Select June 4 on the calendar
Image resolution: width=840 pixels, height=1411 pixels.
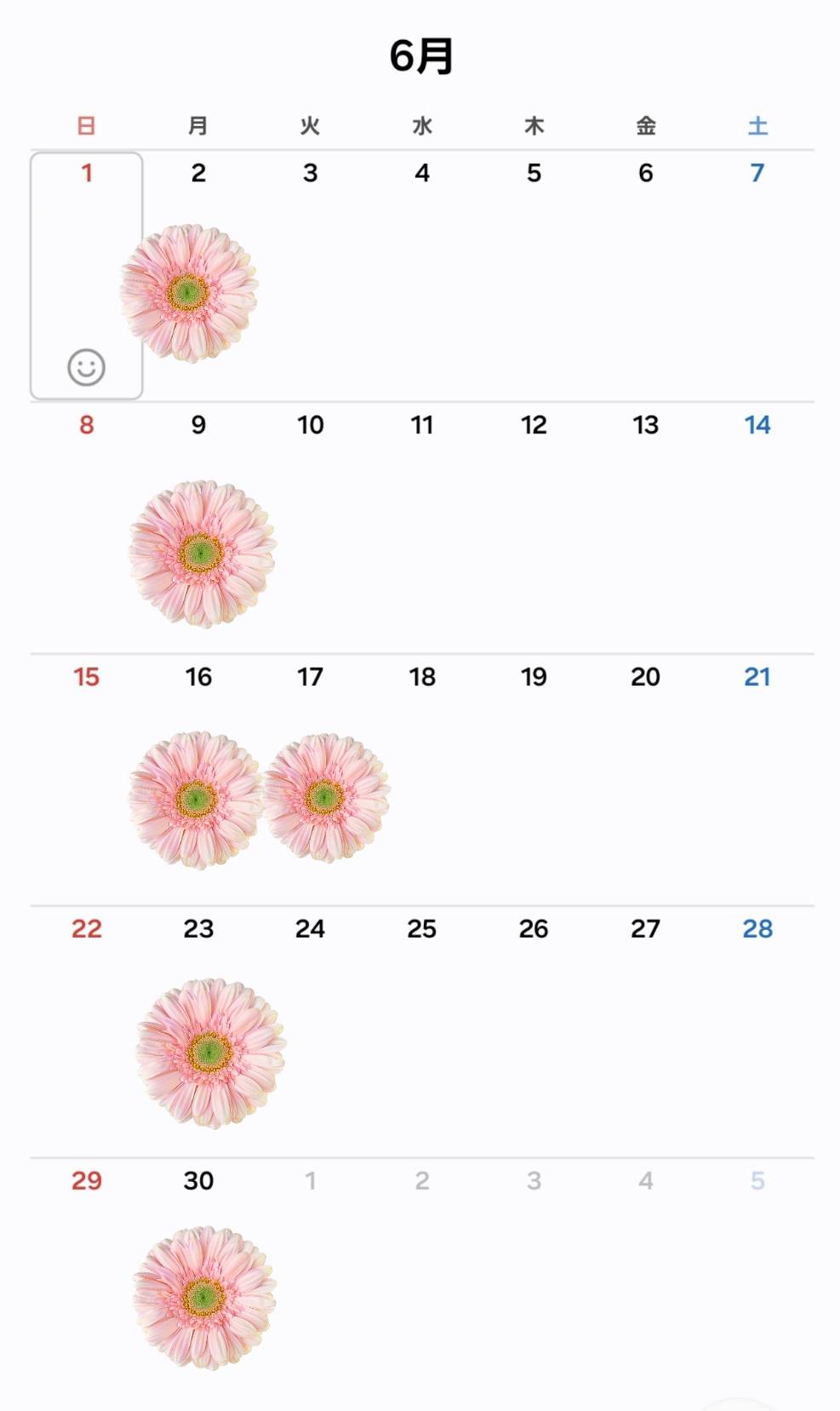[422, 174]
